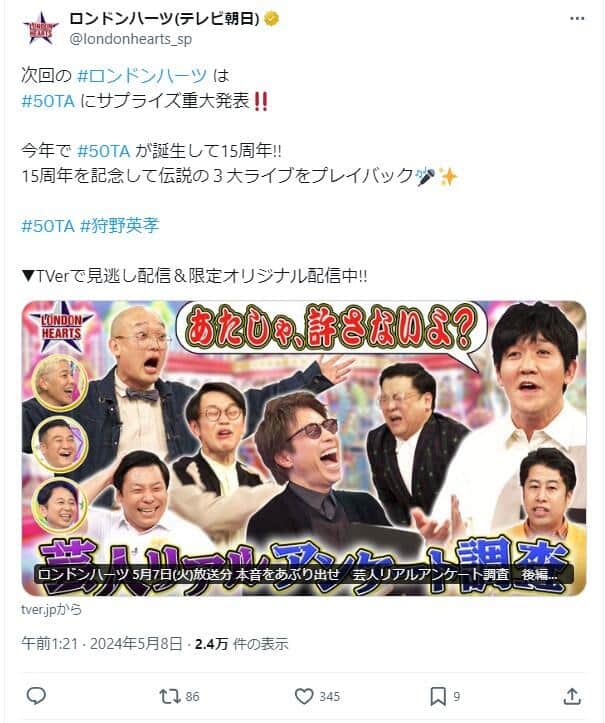Reply to this post
The height and width of the screenshot is (723, 605).
point(36,695)
